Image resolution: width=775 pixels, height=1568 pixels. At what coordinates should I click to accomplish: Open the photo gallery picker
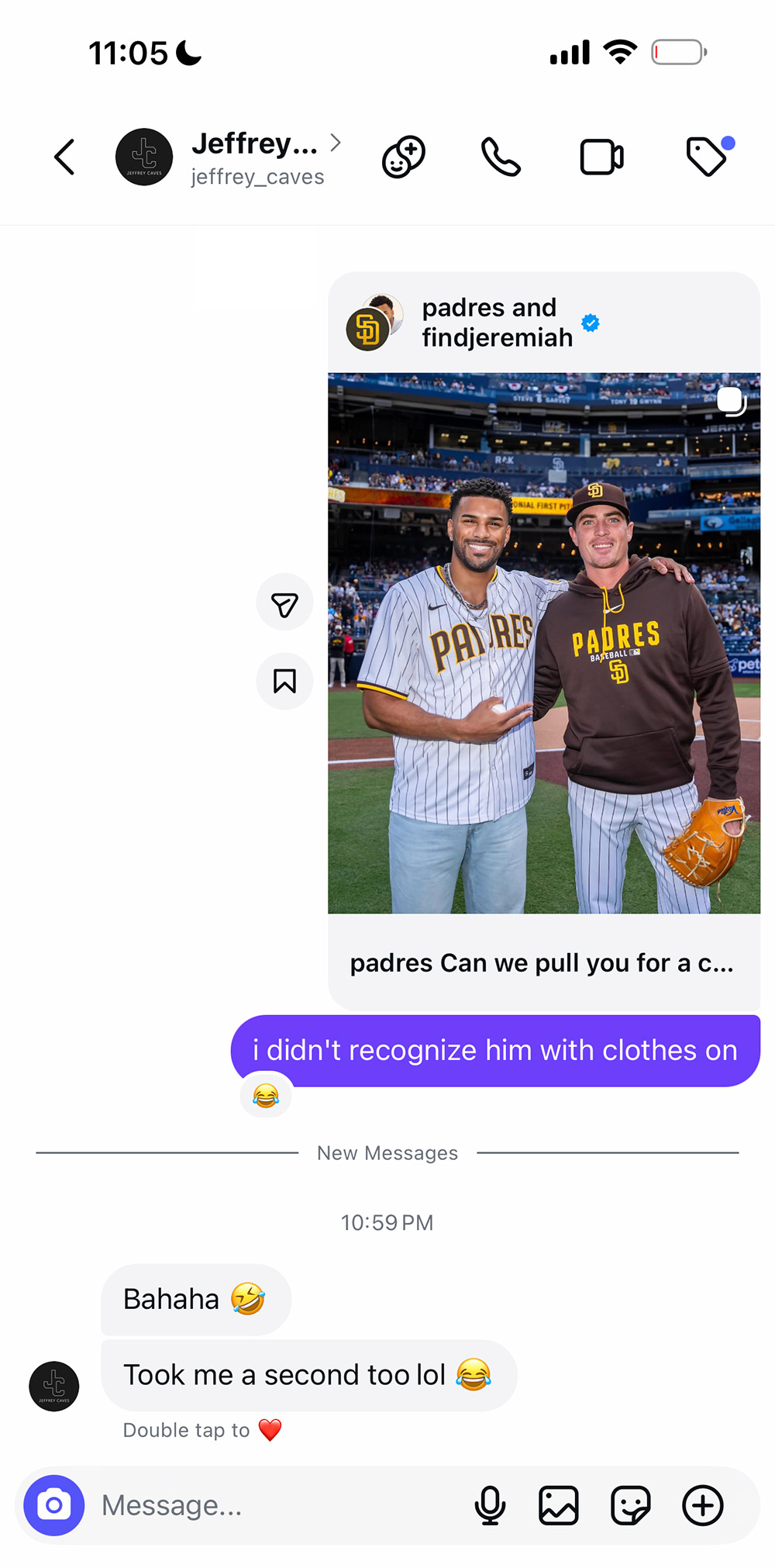point(559,1505)
